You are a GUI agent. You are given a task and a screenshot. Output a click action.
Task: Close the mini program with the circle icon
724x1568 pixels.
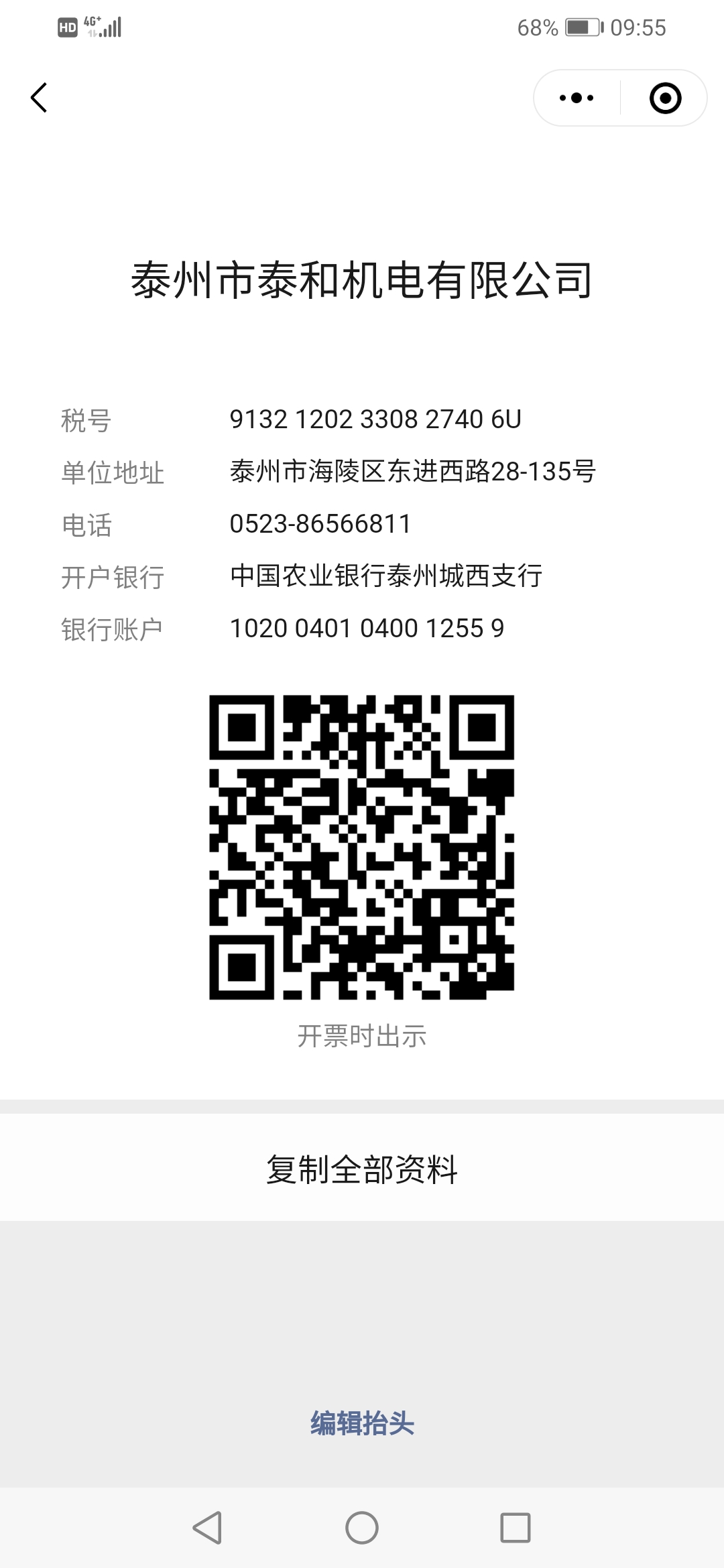pyautogui.click(x=665, y=98)
